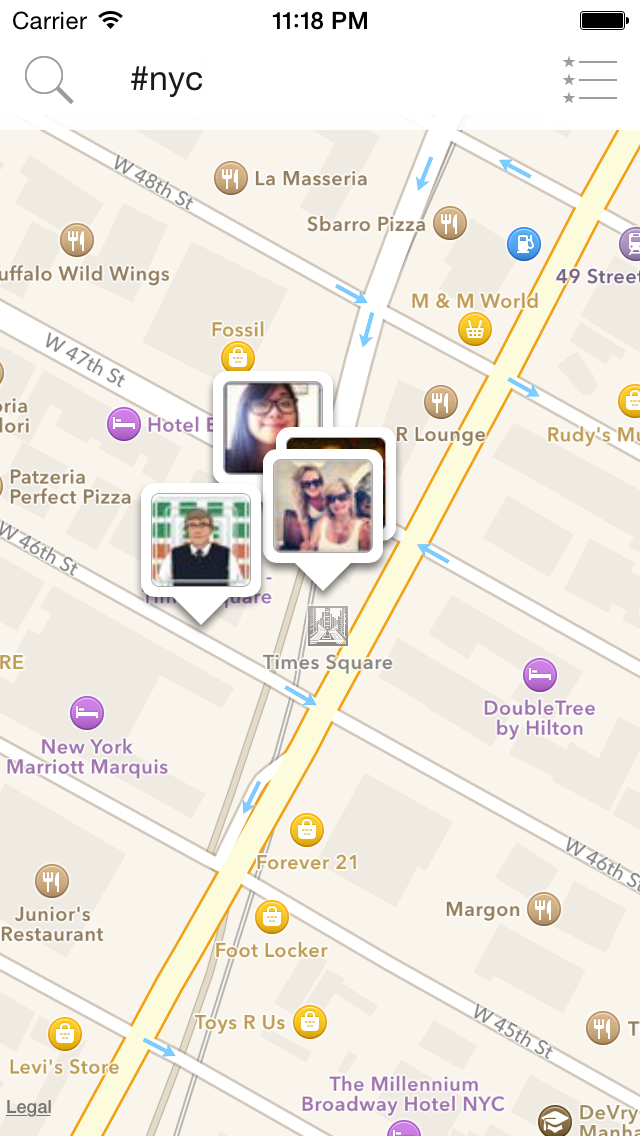Open the photo of two women in sunglasses
Viewport: 640px width, 1136px height.
(x=322, y=506)
